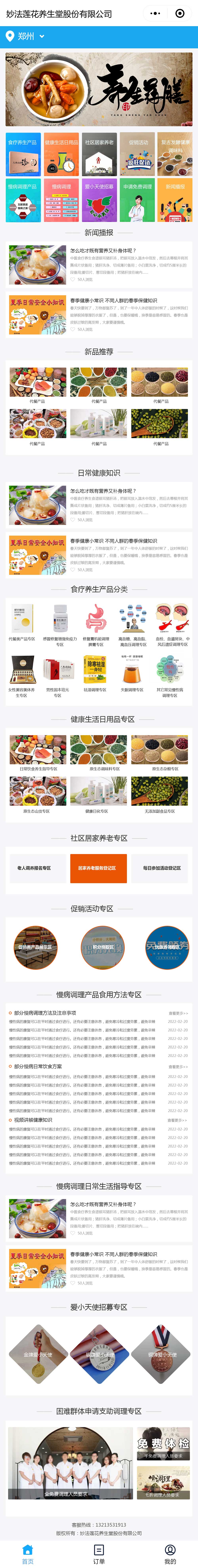View more under 部分慢病调理方法及注意事项
Screen dimensions: 198x1568
click(x=178, y=1014)
